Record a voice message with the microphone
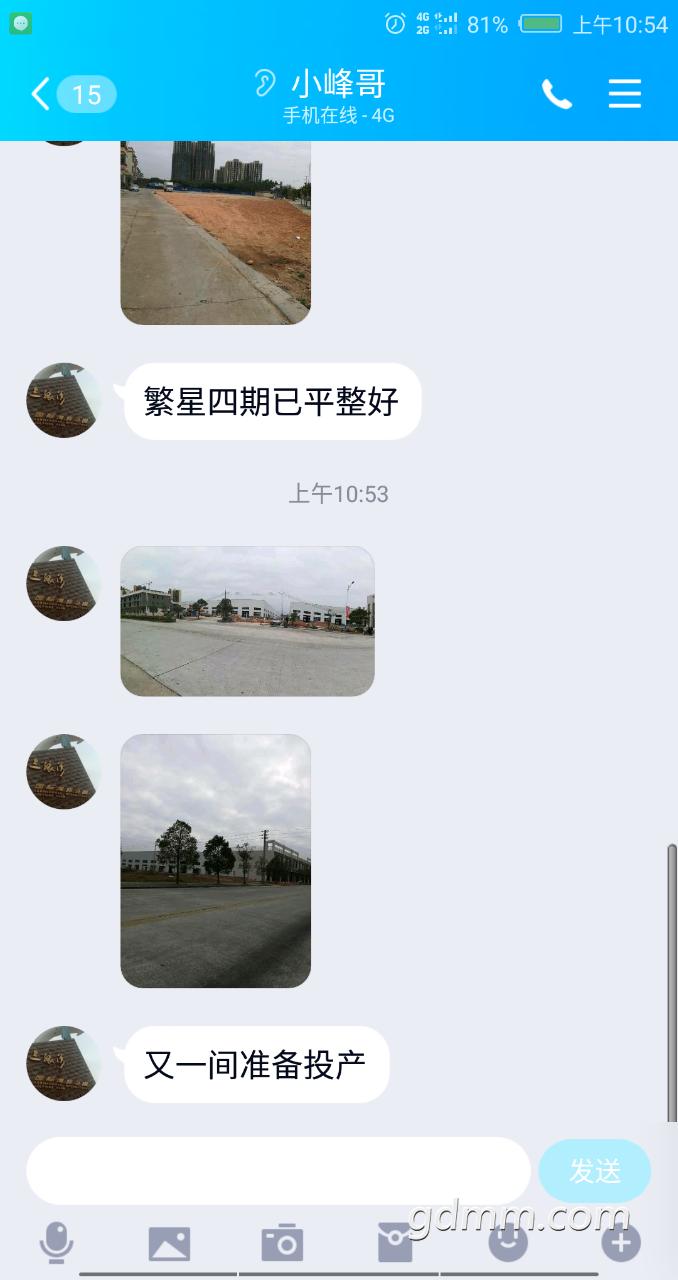The image size is (678, 1280). click(x=56, y=1243)
